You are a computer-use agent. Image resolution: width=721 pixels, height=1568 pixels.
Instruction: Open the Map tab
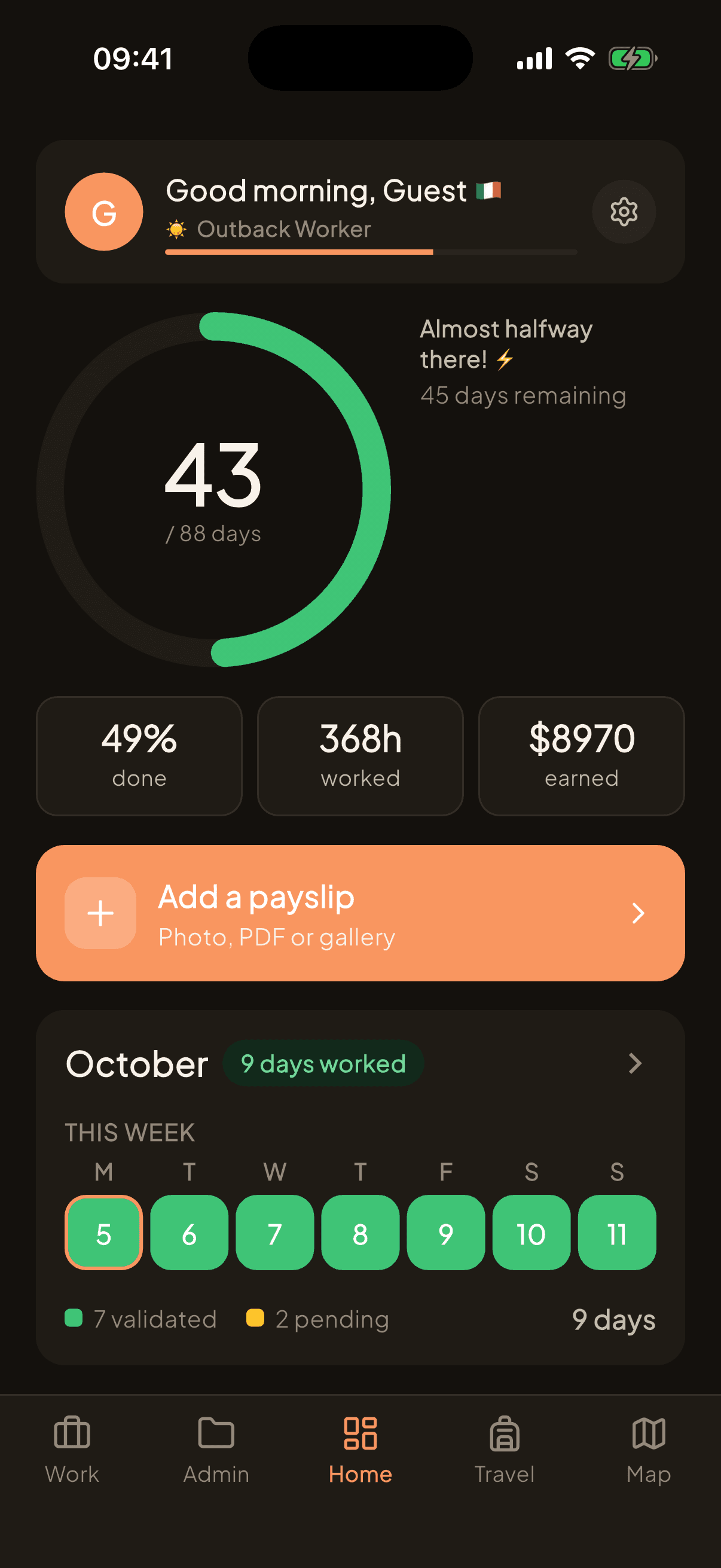pos(649,1451)
